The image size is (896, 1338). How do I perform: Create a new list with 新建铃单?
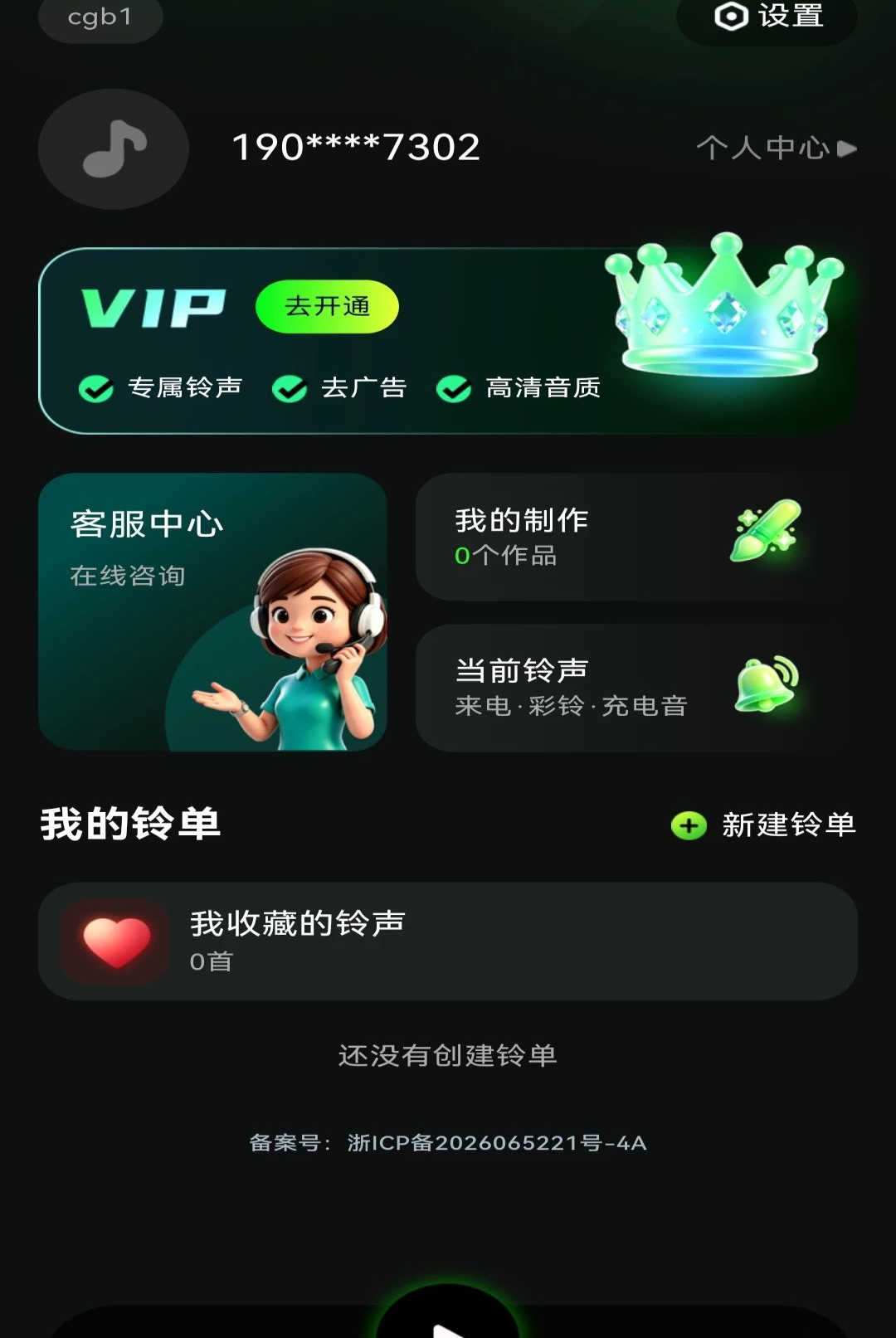(763, 825)
